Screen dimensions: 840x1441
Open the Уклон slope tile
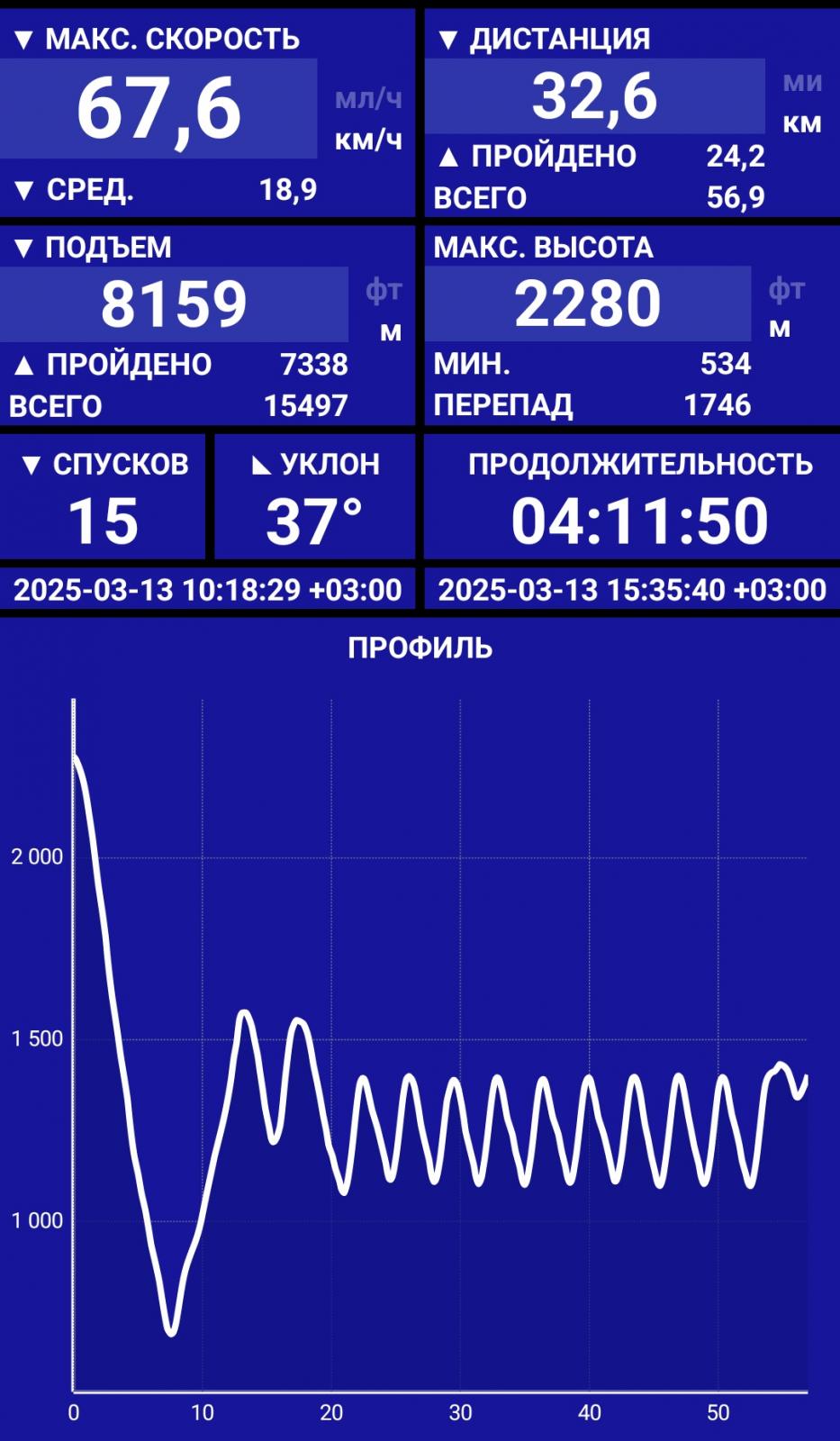(x=314, y=497)
